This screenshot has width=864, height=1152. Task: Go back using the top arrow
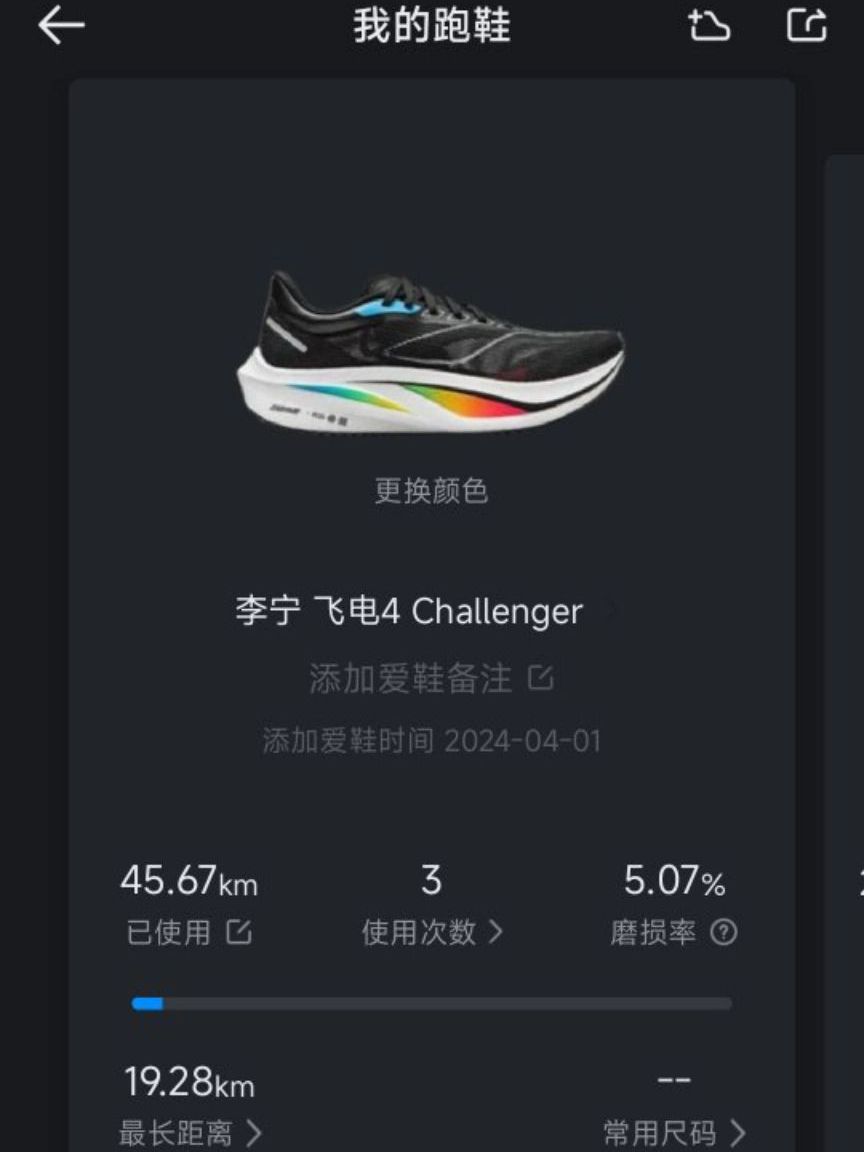tap(61, 27)
